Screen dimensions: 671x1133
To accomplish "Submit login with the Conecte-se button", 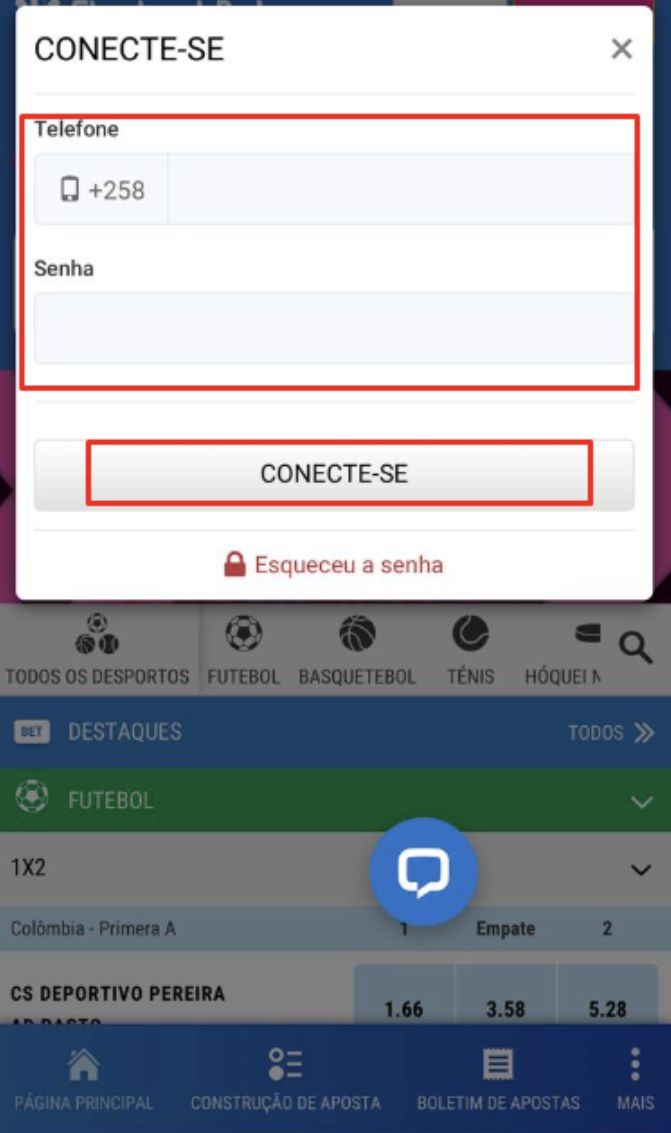I will coord(334,474).
